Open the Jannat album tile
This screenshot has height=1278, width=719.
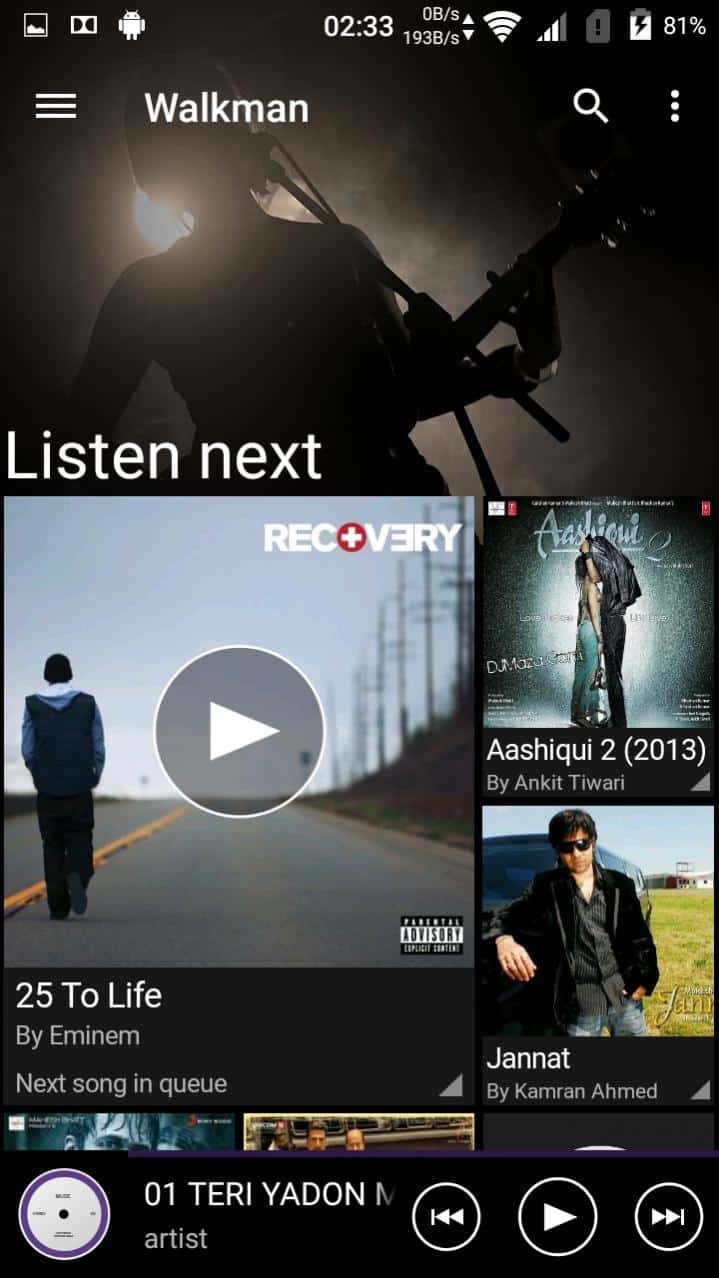(598, 955)
